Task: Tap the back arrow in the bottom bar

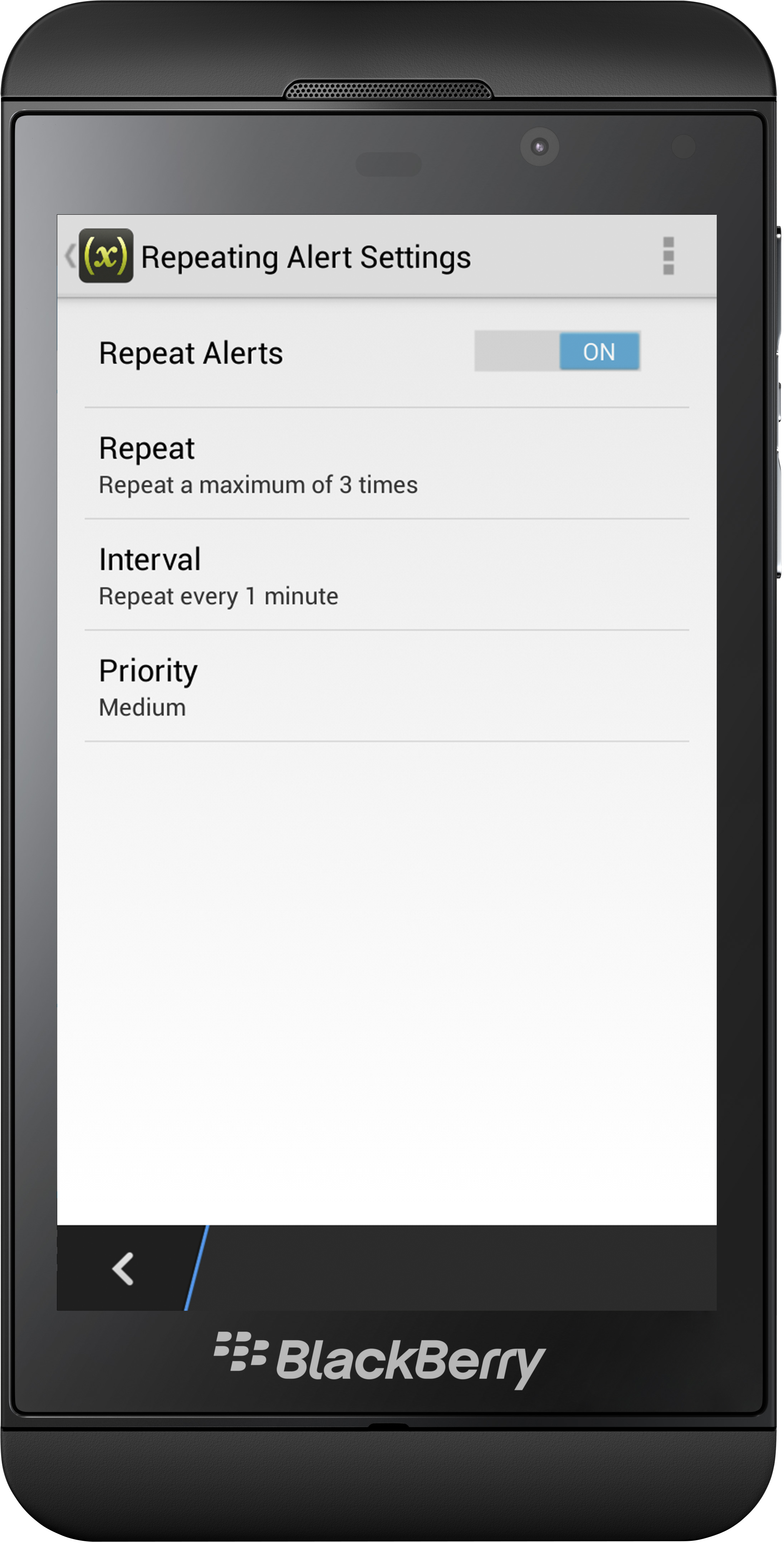Action: (x=123, y=1267)
